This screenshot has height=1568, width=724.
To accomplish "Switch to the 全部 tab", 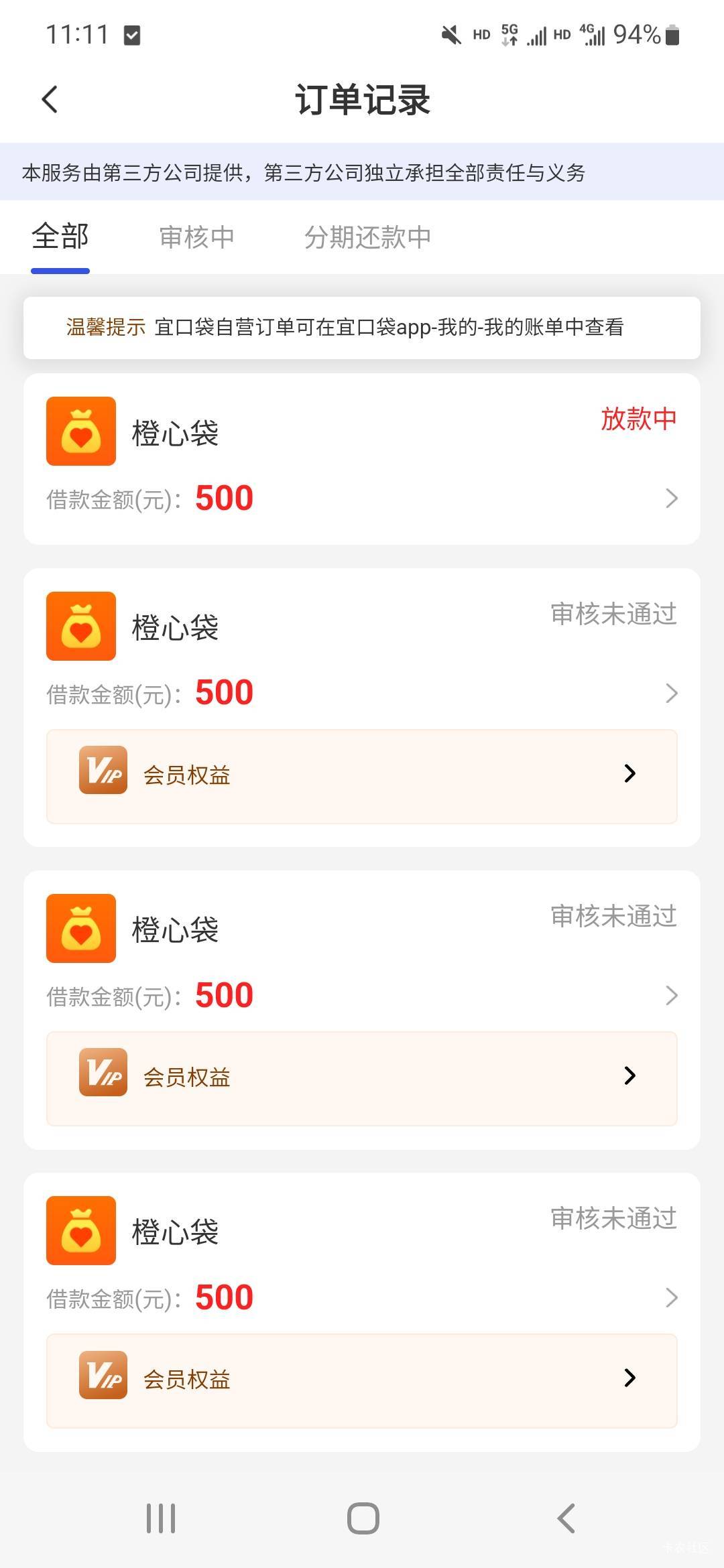I will coord(60,237).
